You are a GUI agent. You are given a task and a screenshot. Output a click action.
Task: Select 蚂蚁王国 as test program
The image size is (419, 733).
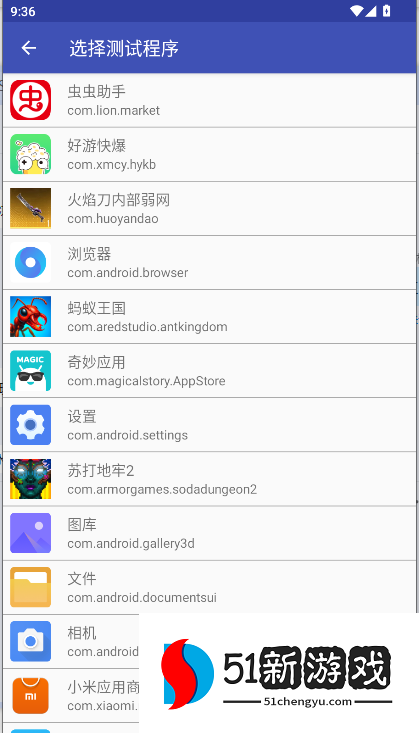pyautogui.click(x=210, y=316)
